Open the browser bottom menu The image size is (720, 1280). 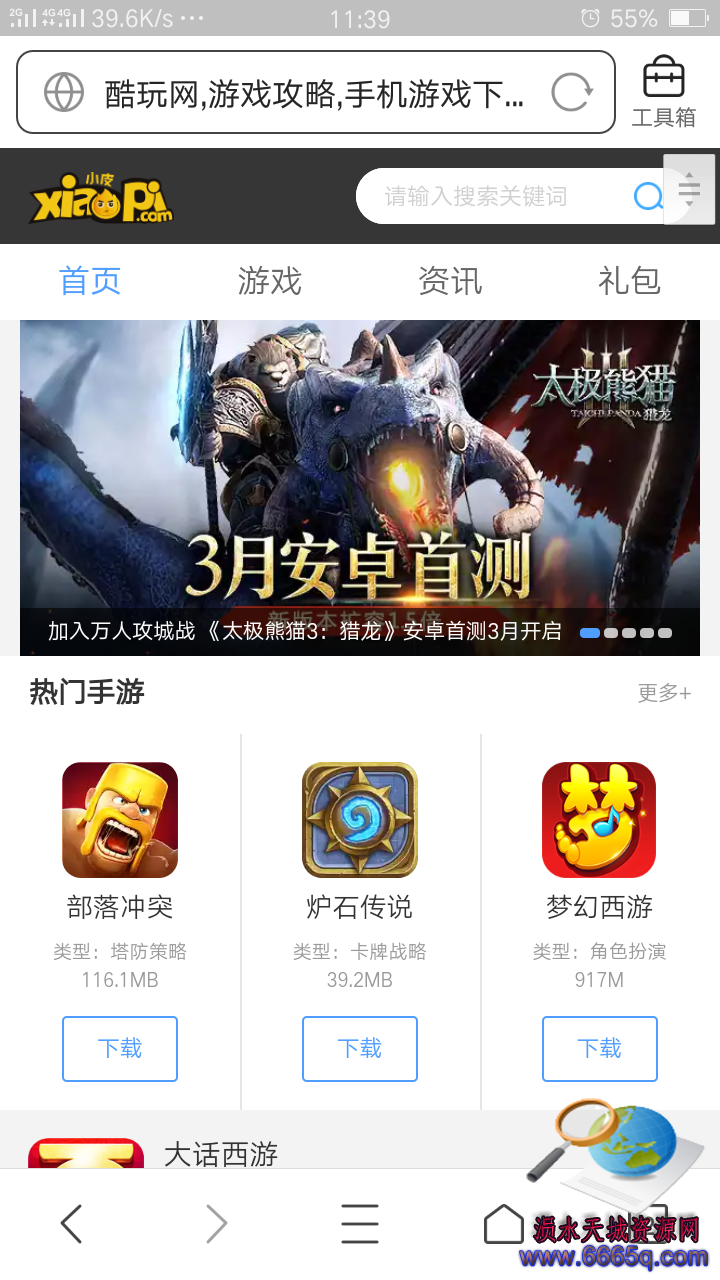pyautogui.click(x=360, y=1223)
